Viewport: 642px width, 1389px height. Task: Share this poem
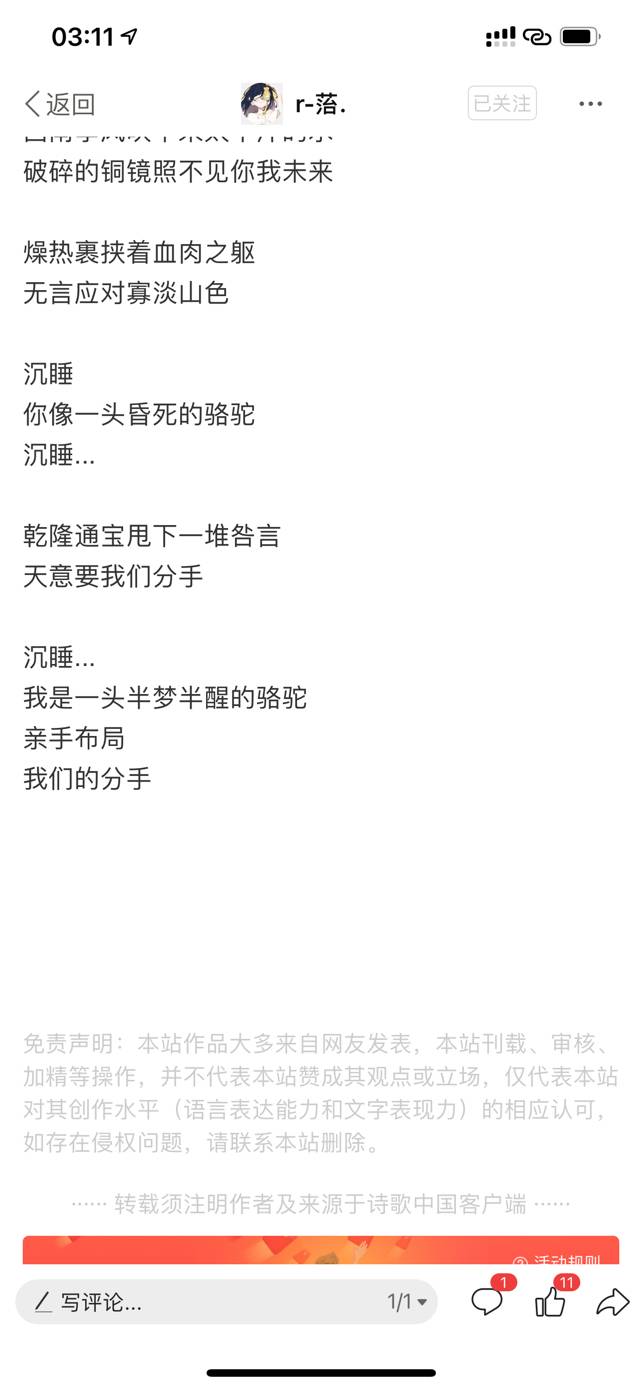tap(611, 1302)
